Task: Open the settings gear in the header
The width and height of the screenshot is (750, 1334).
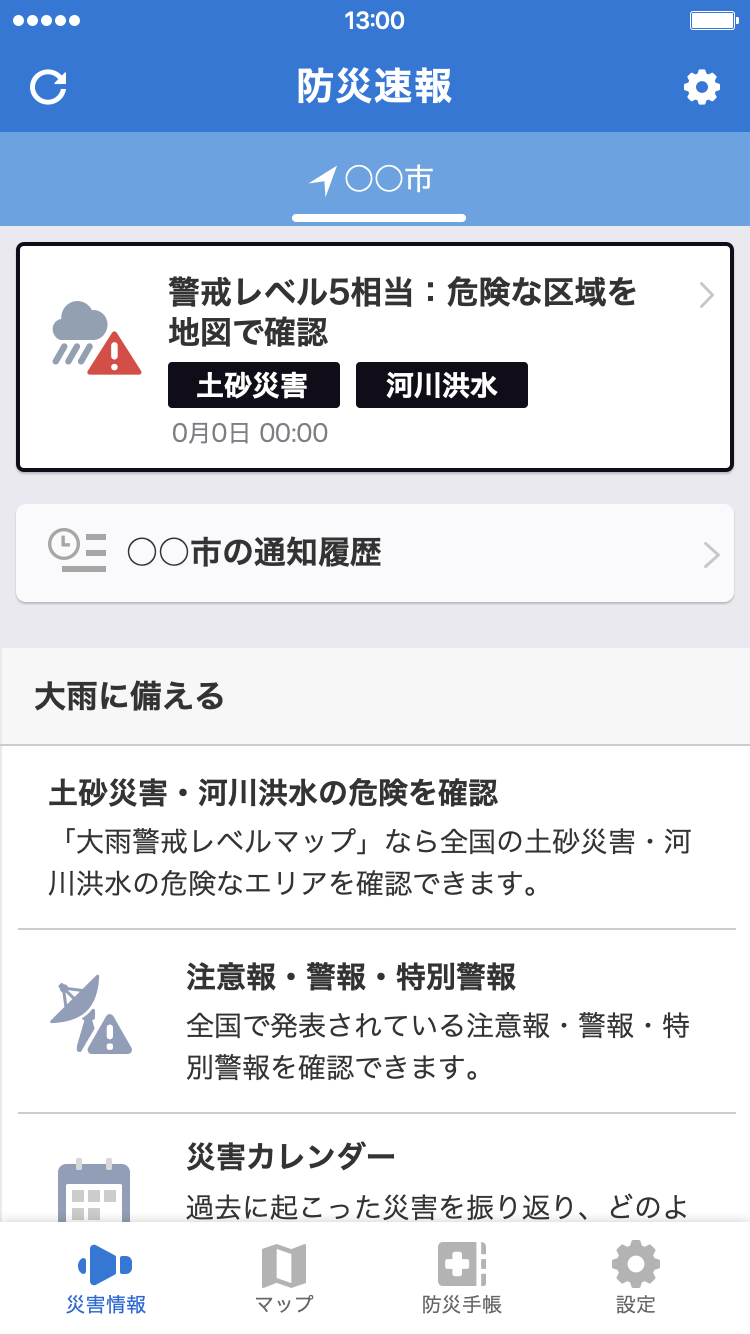Action: pyautogui.click(x=701, y=87)
